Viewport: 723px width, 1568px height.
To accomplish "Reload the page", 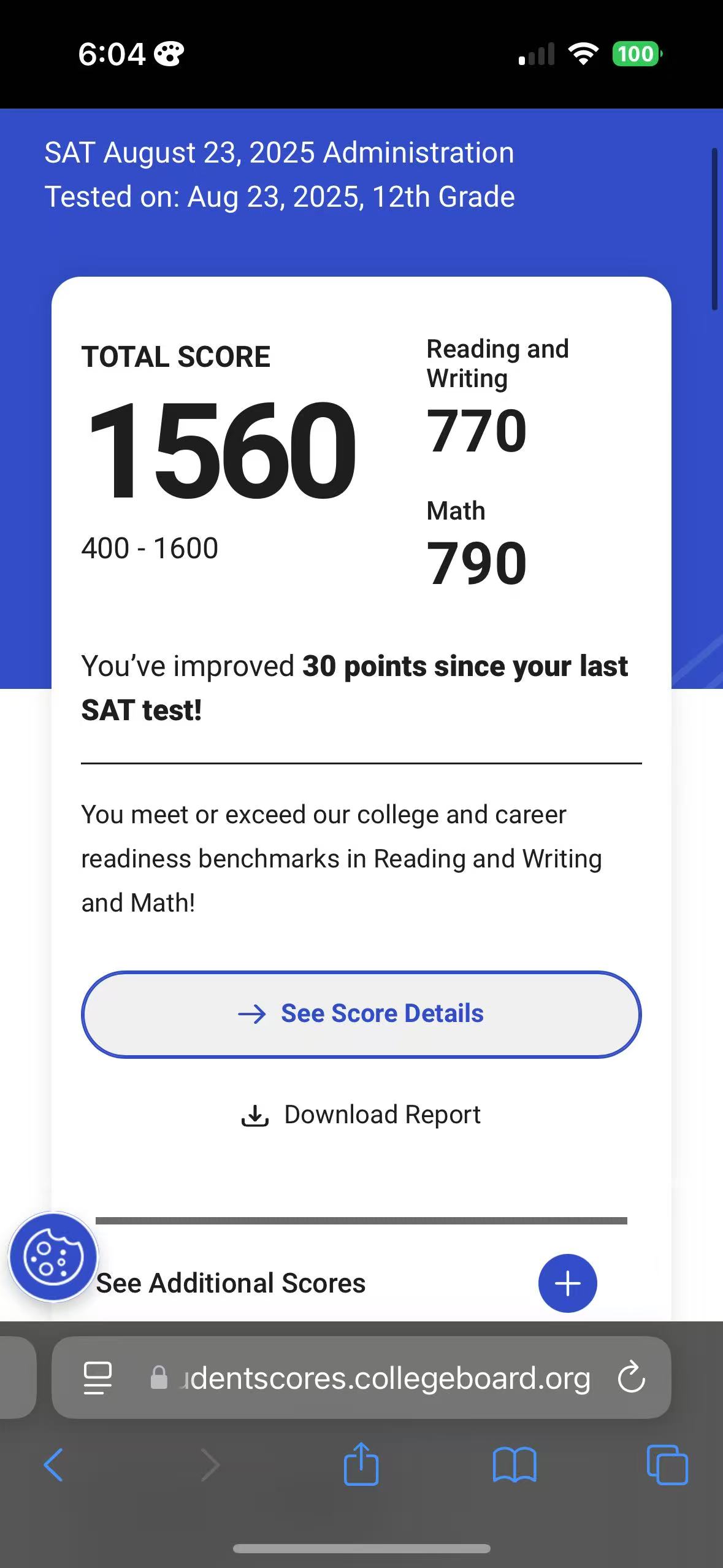I will tap(631, 1377).
